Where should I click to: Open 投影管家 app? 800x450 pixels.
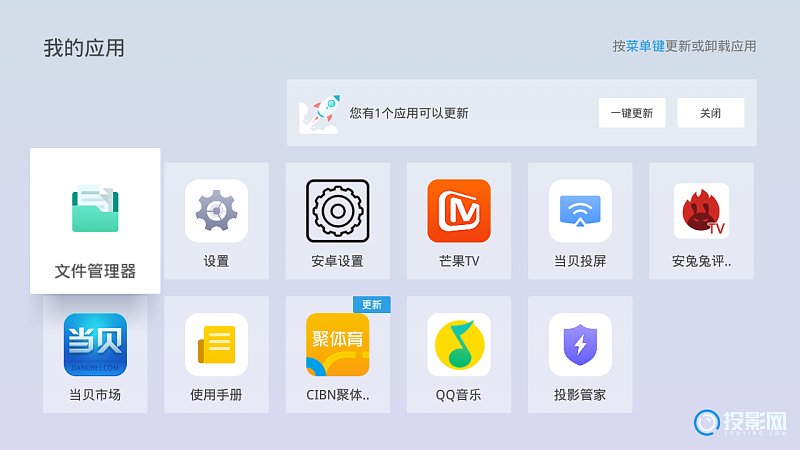580,354
